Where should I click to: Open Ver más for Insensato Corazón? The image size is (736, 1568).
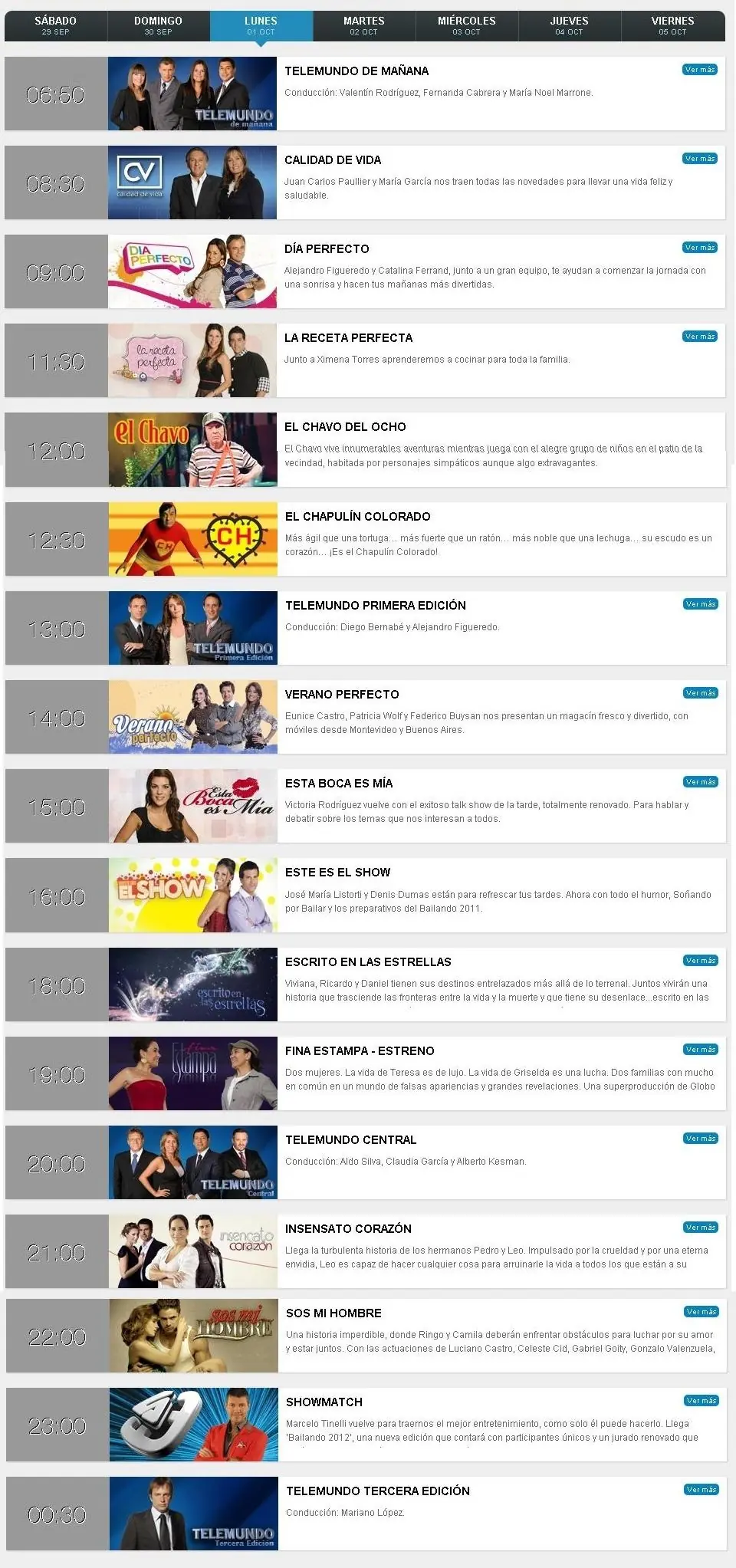700,1228
